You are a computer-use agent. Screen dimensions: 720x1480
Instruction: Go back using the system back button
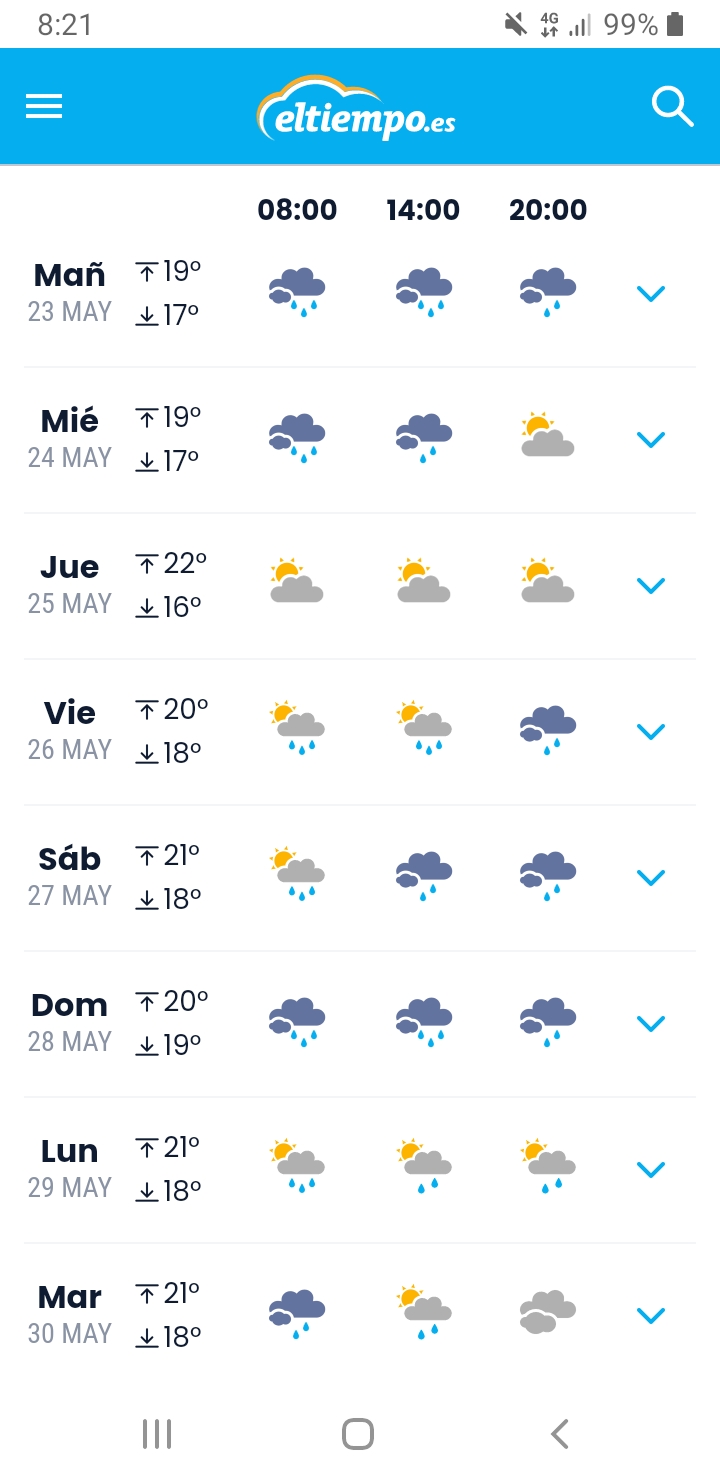click(560, 1434)
